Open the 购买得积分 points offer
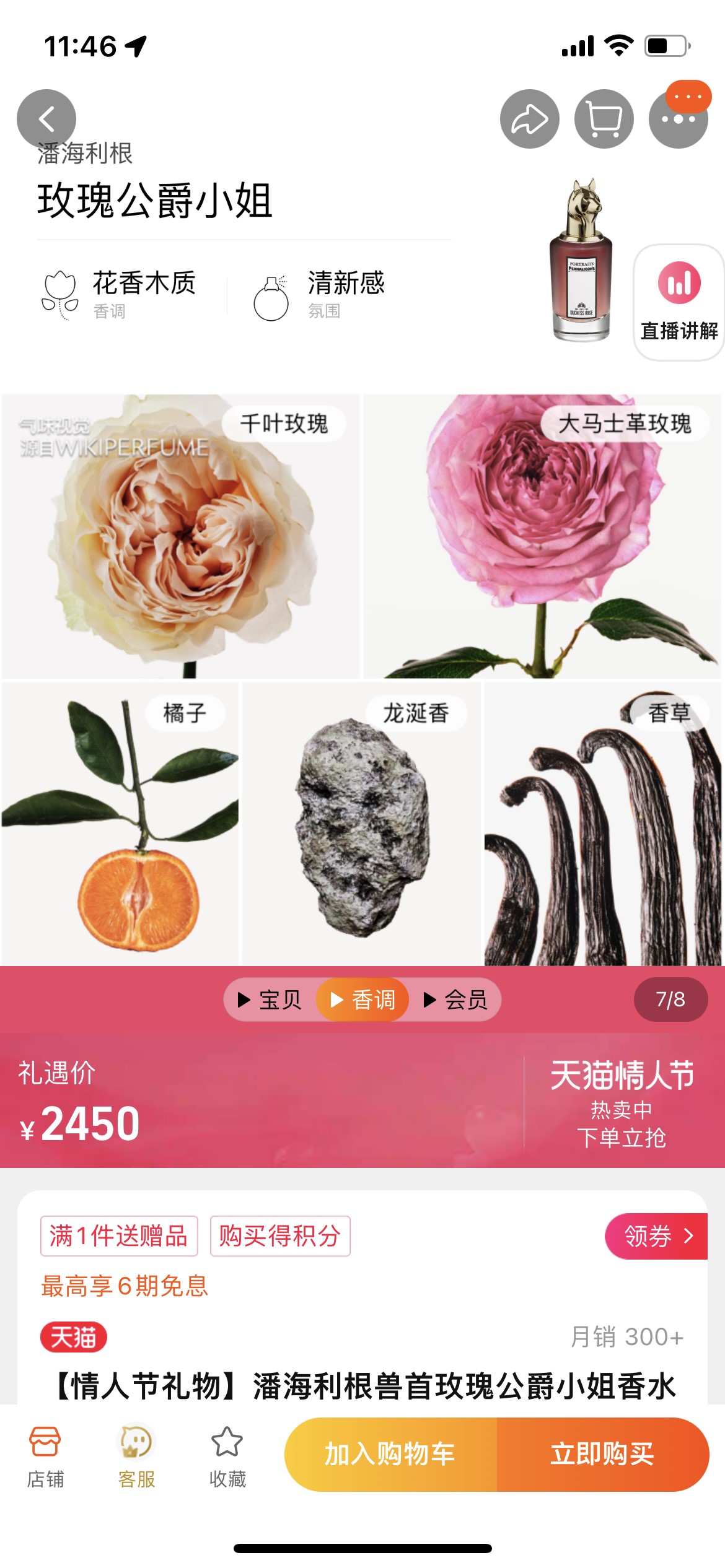This screenshot has width=725, height=1568. pos(280,1236)
